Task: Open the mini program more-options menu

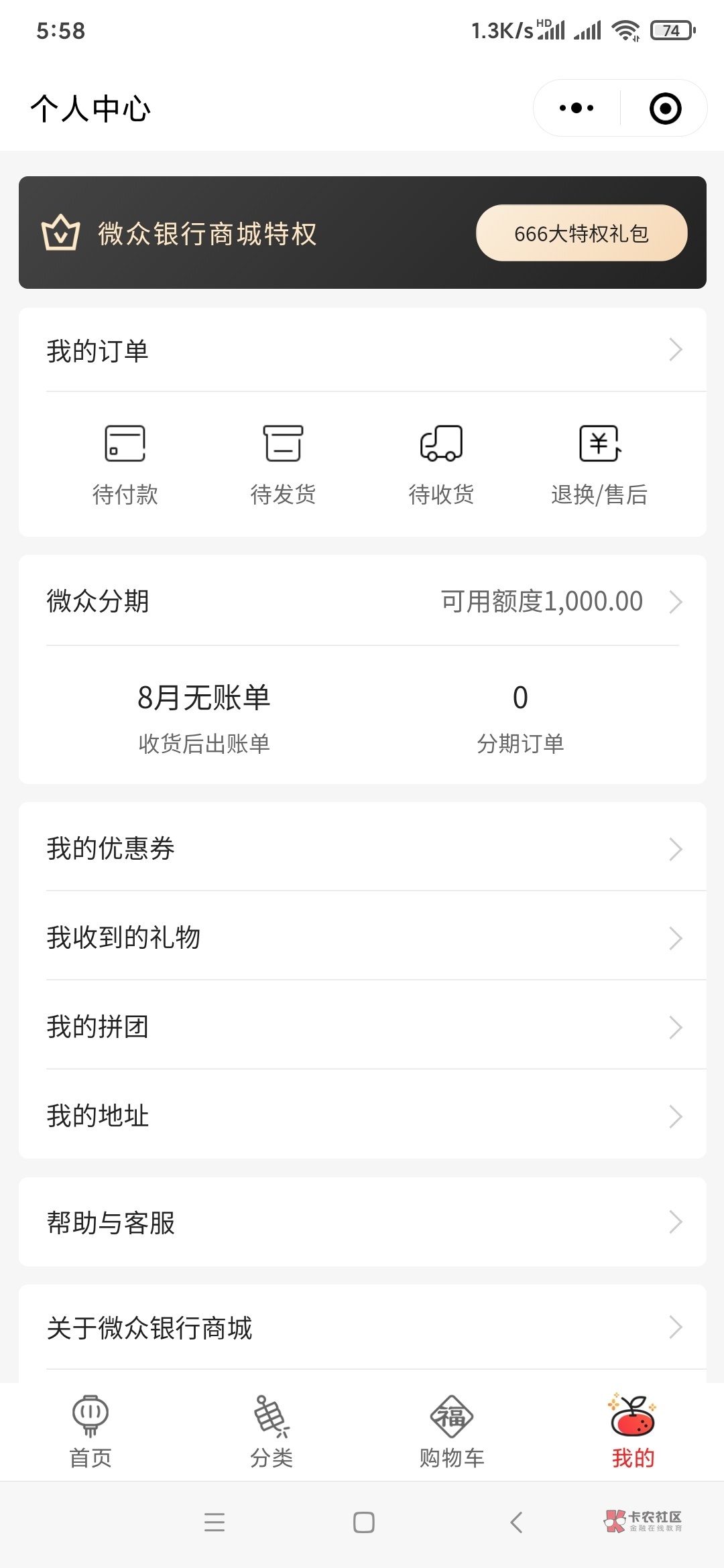Action: click(577, 108)
